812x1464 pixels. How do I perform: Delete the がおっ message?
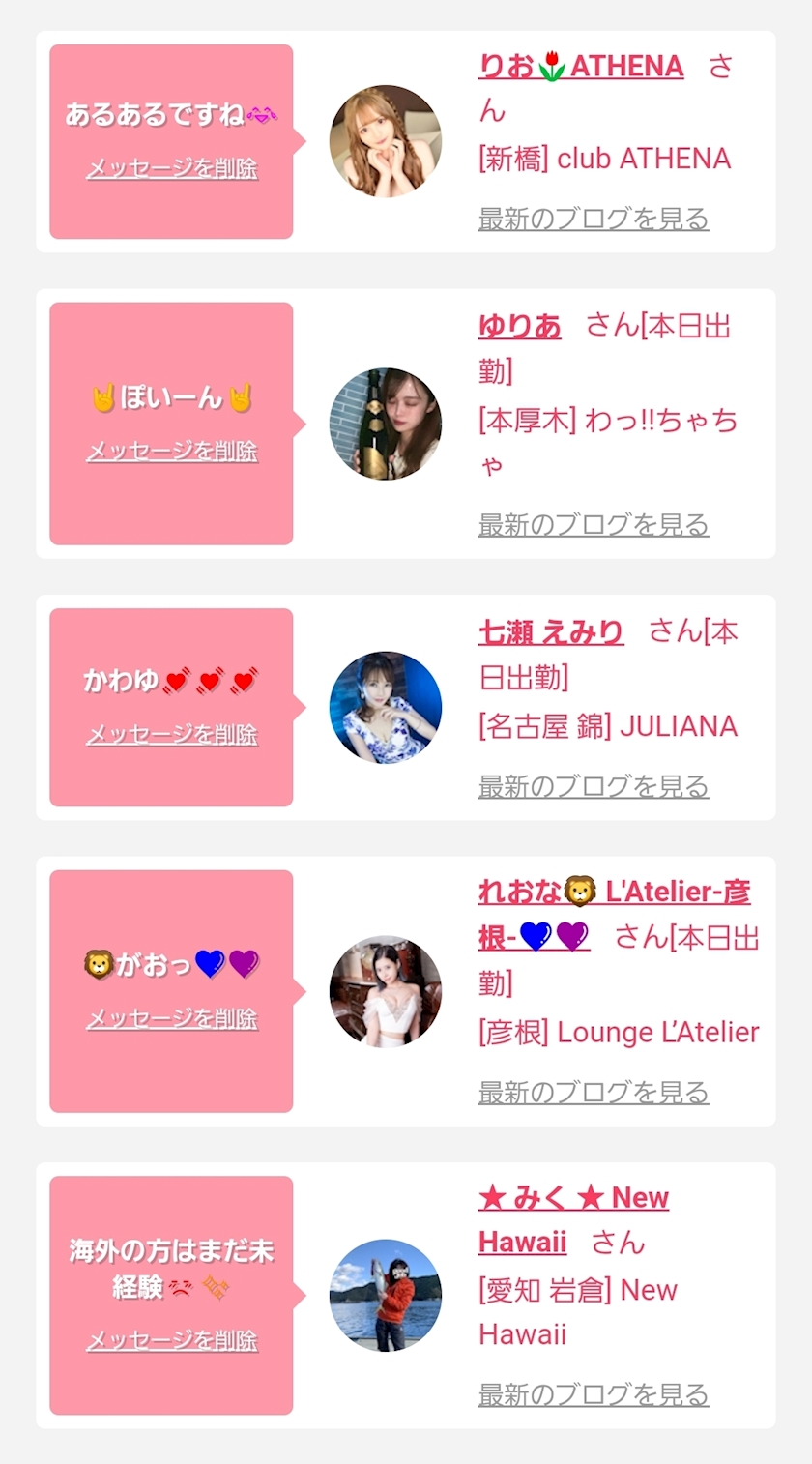(172, 1019)
